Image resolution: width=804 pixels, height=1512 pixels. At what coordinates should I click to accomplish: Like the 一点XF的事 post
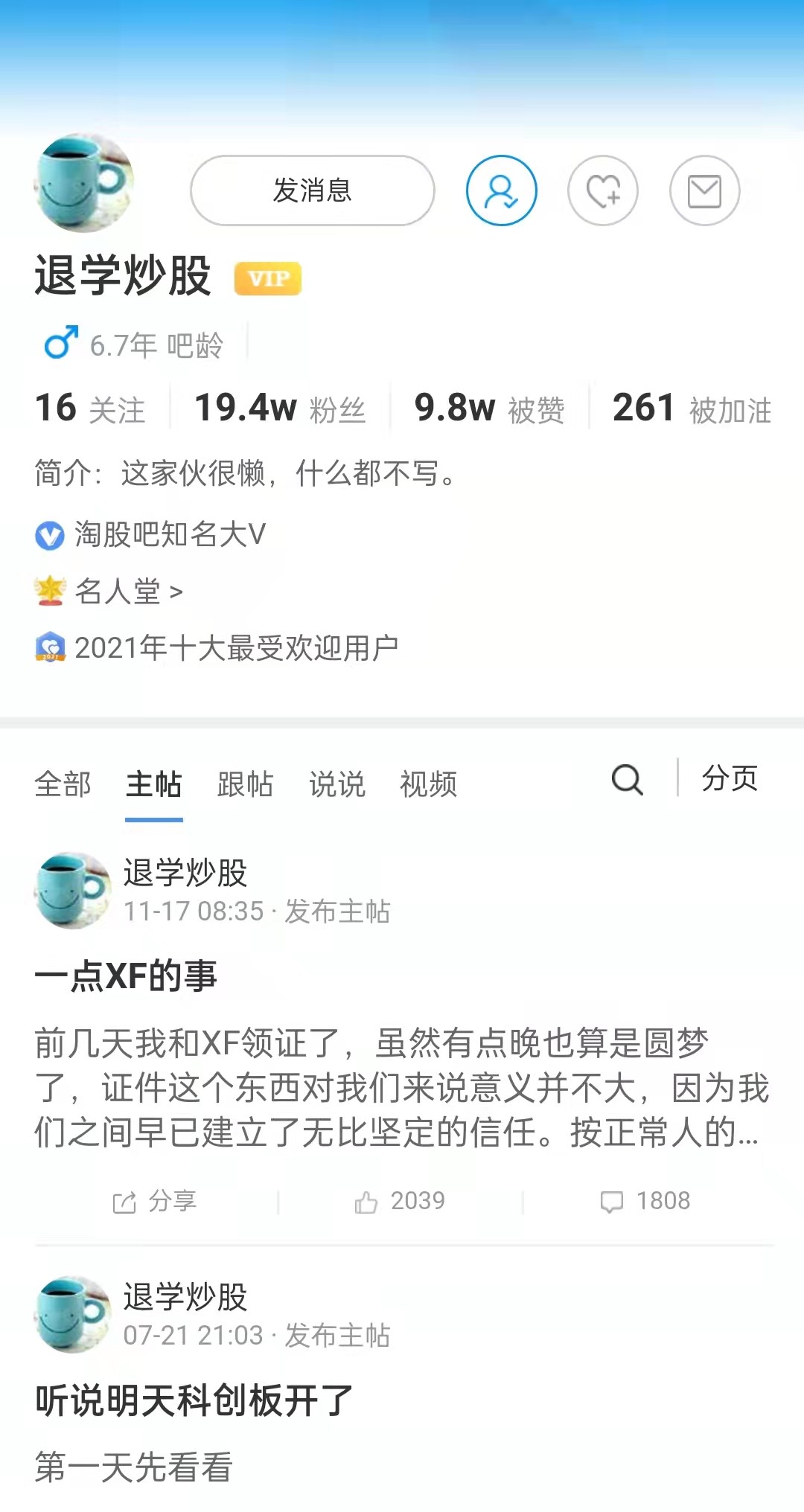pyautogui.click(x=400, y=1201)
